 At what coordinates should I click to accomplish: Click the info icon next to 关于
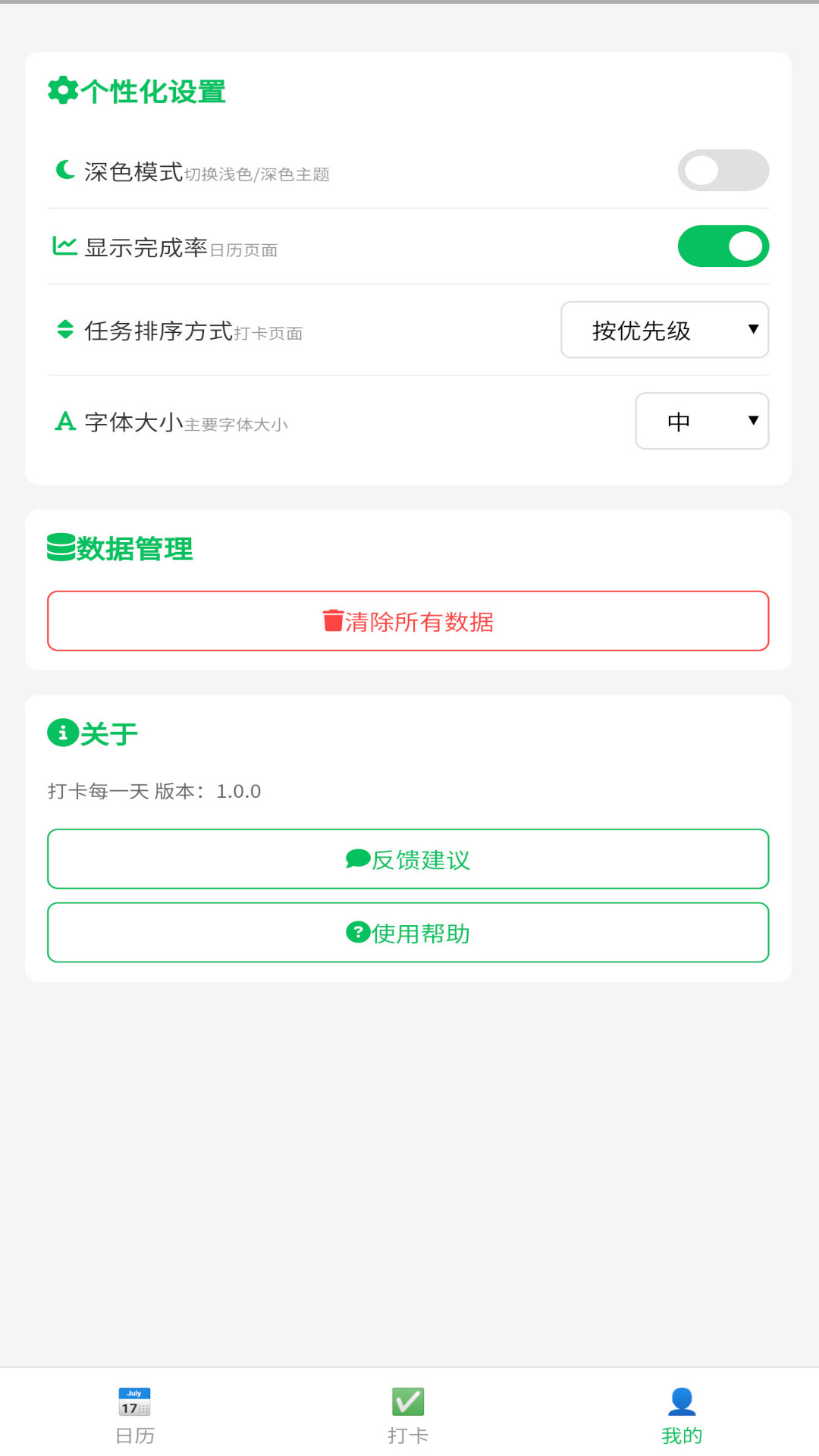61,733
